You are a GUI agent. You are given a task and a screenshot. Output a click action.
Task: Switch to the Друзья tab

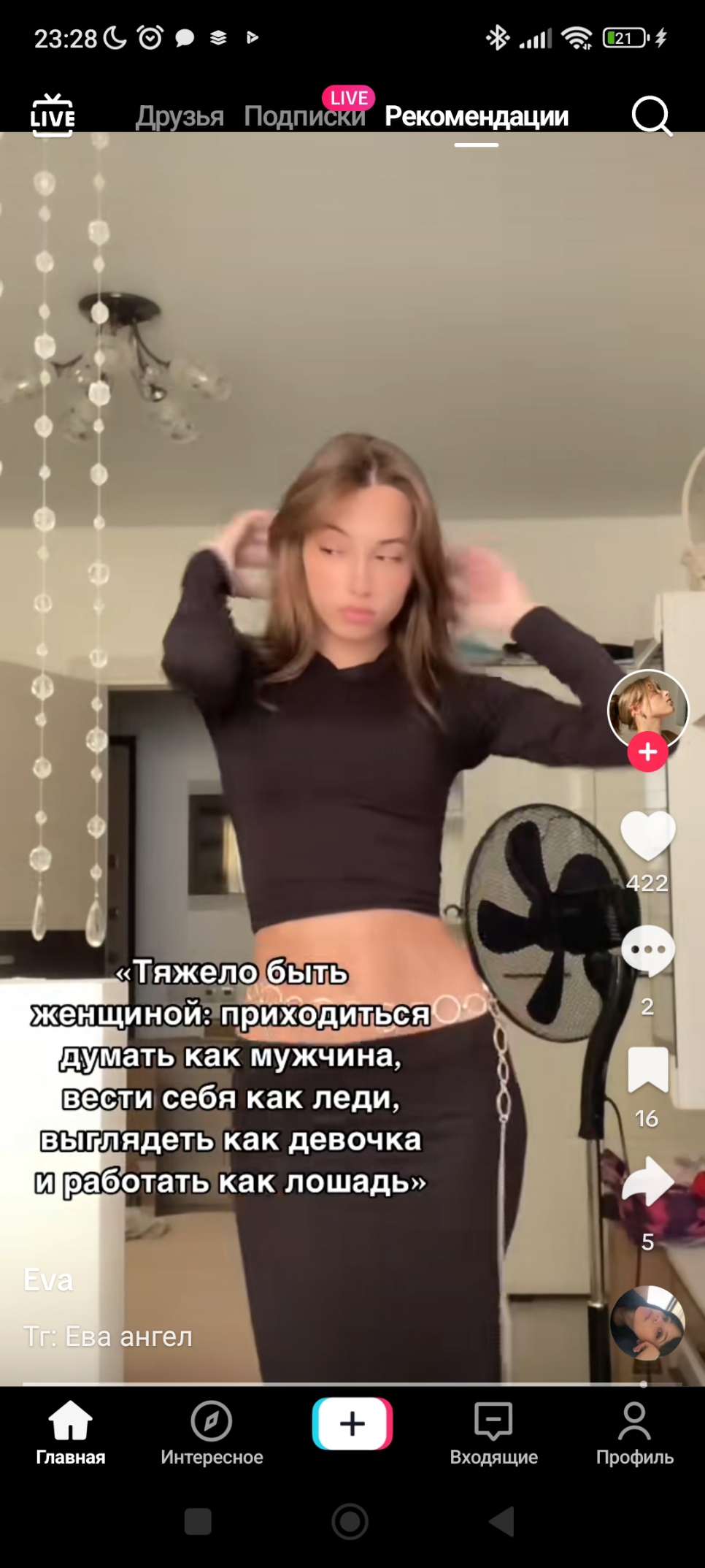click(180, 116)
